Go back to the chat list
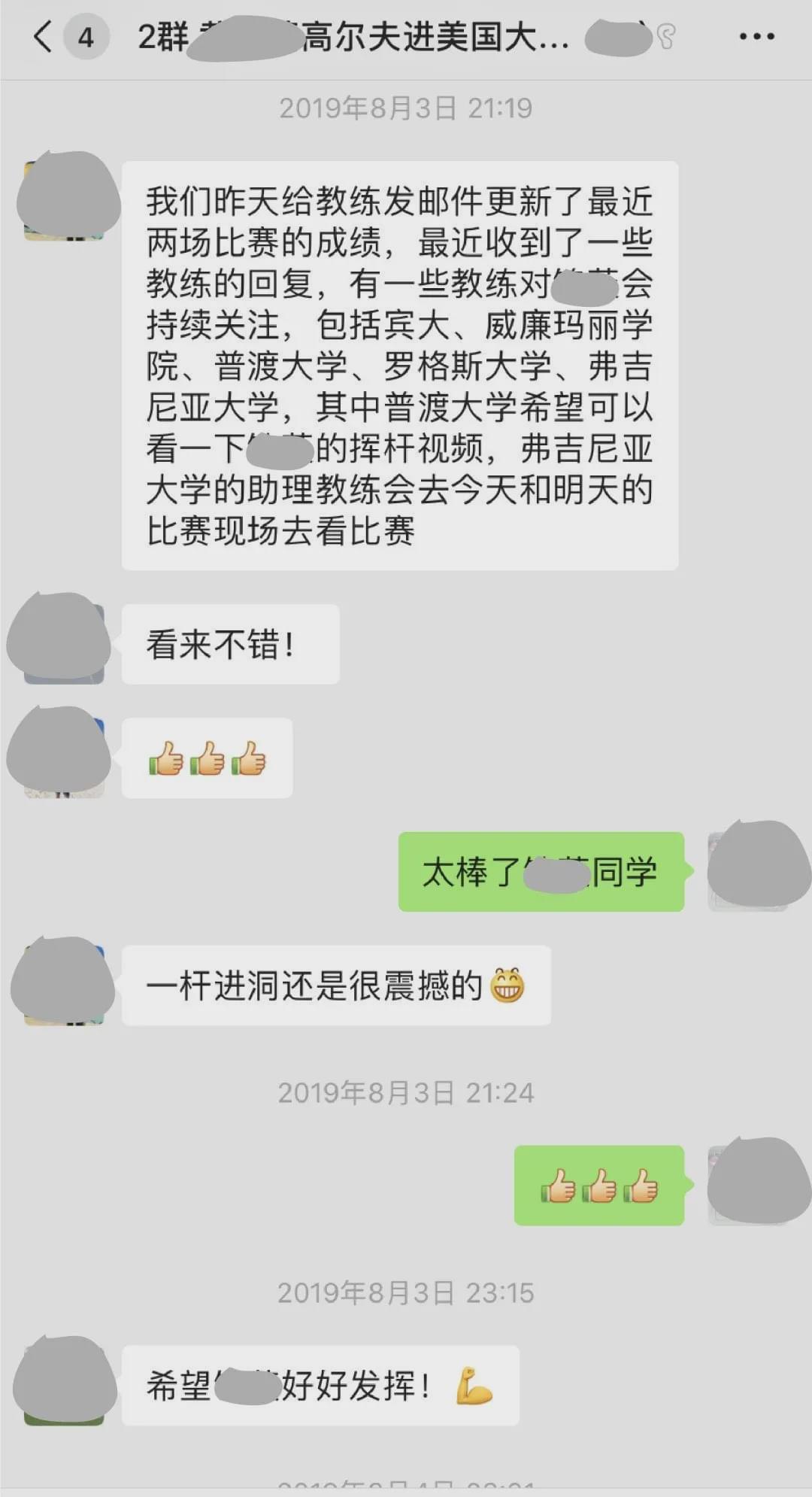This screenshot has width=812, height=1497. click(x=44, y=36)
